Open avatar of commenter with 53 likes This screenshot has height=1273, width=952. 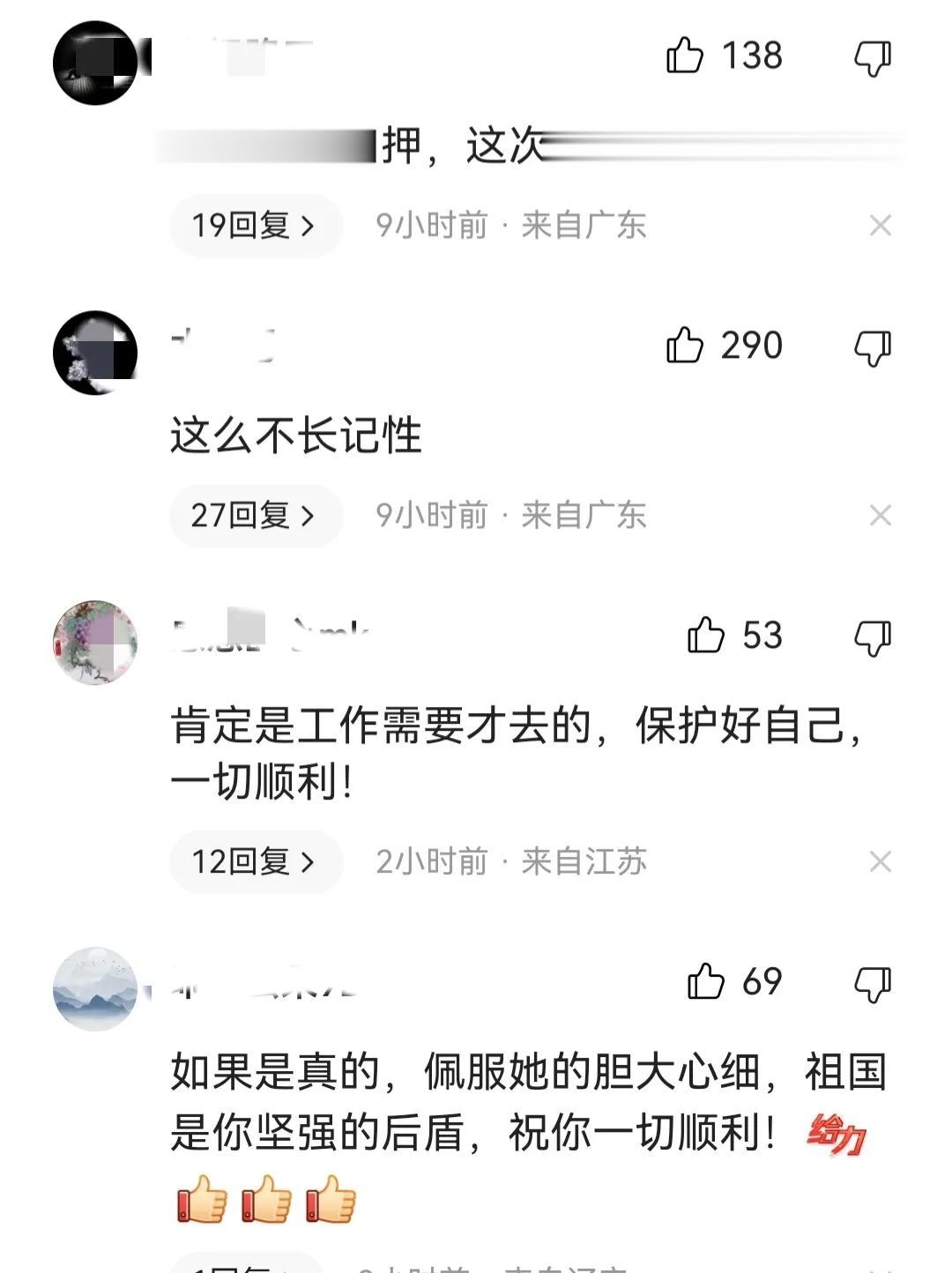[95, 642]
